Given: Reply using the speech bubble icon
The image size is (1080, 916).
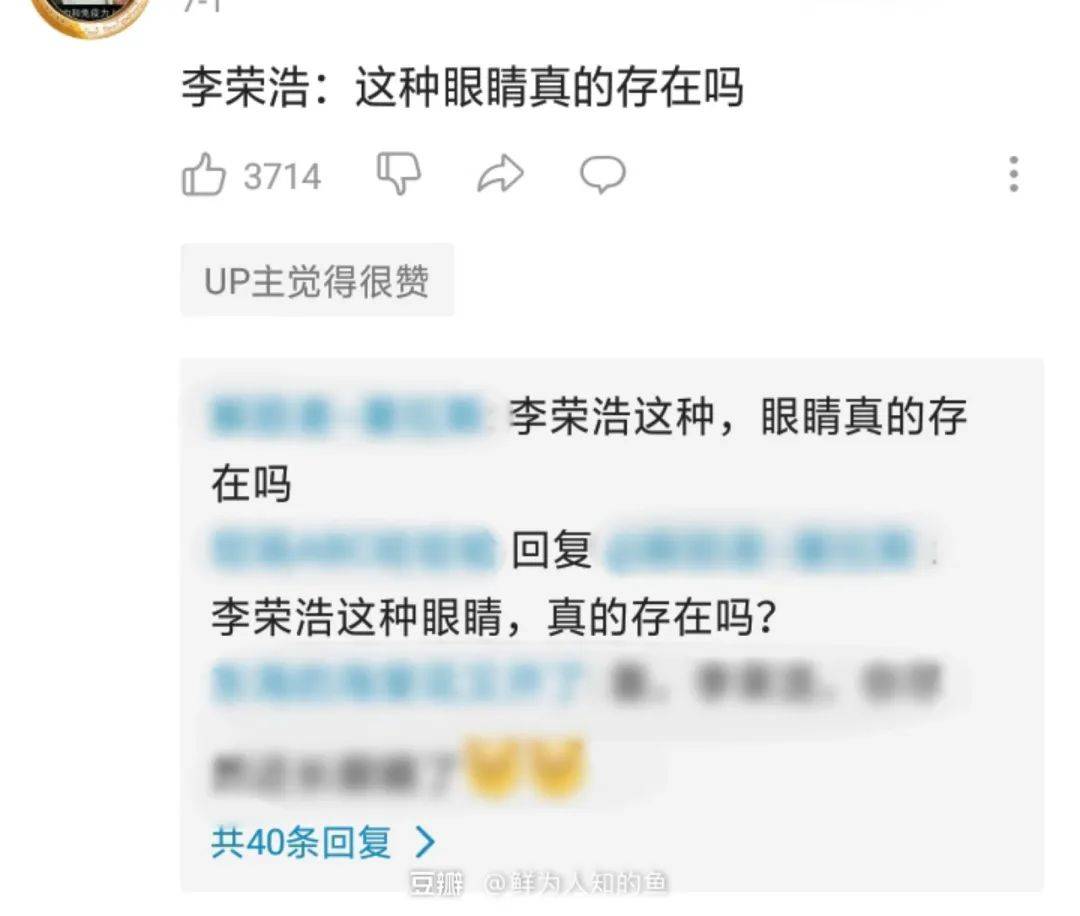Looking at the screenshot, I should tap(603, 175).
